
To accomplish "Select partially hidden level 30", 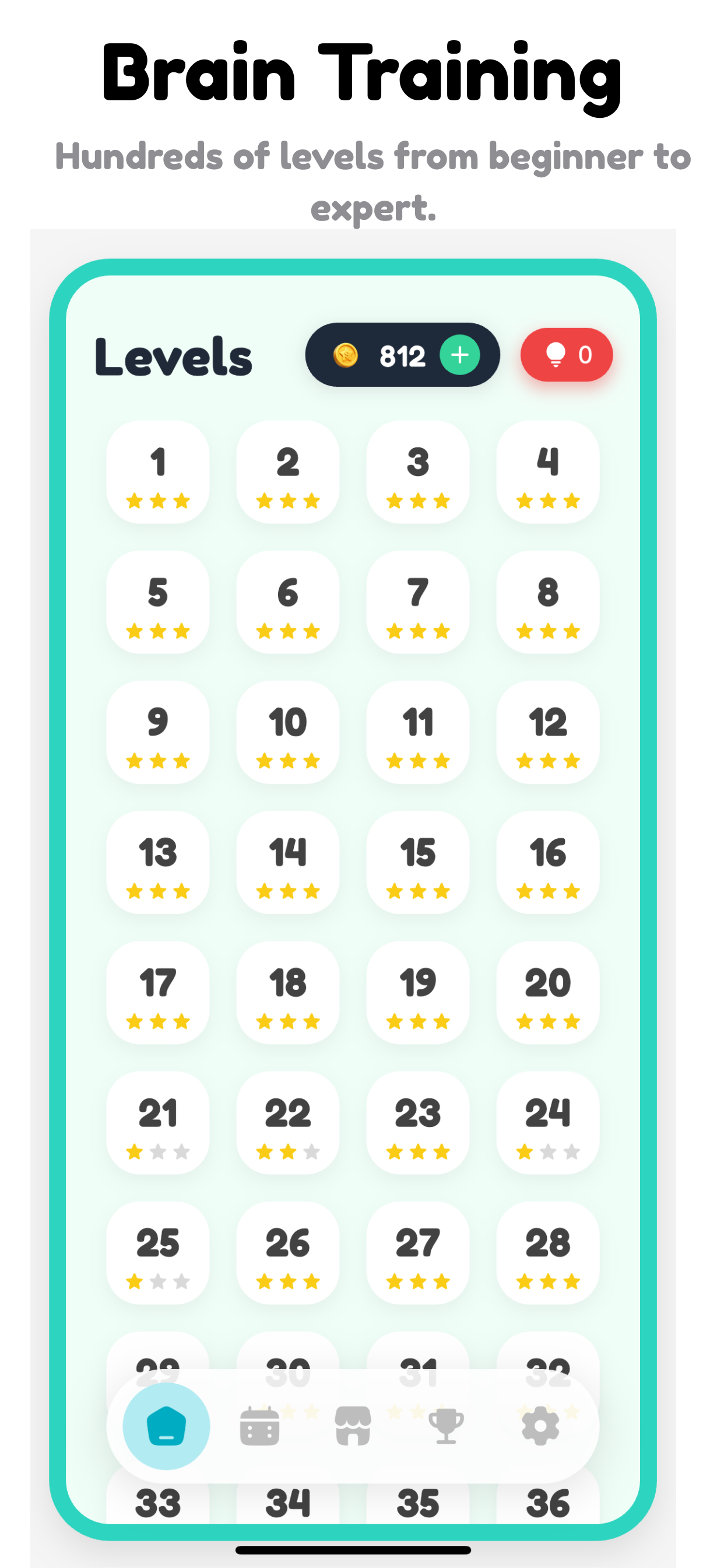I will click(287, 1370).
